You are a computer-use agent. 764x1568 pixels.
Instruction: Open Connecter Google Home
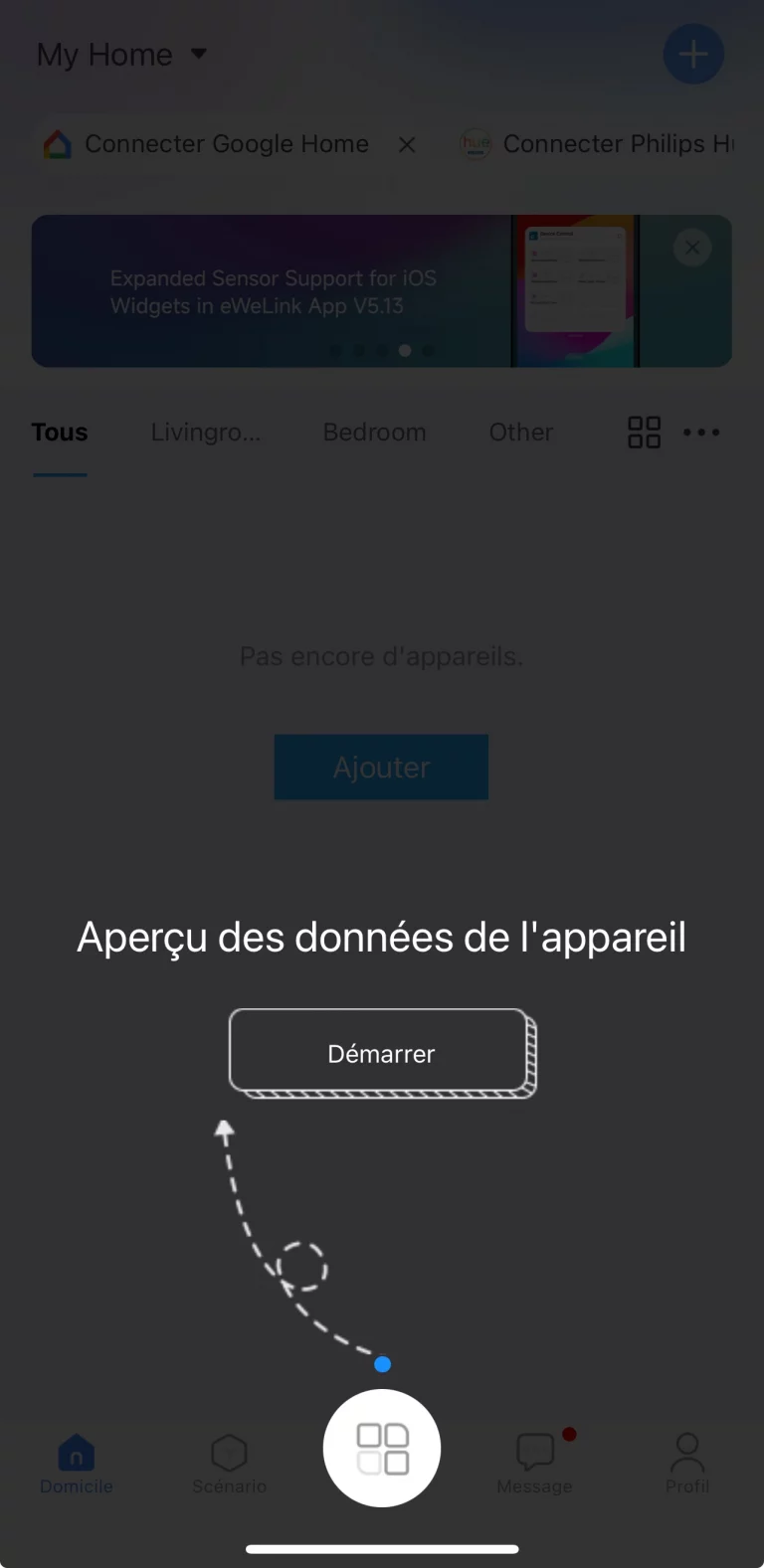pos(226,144)
